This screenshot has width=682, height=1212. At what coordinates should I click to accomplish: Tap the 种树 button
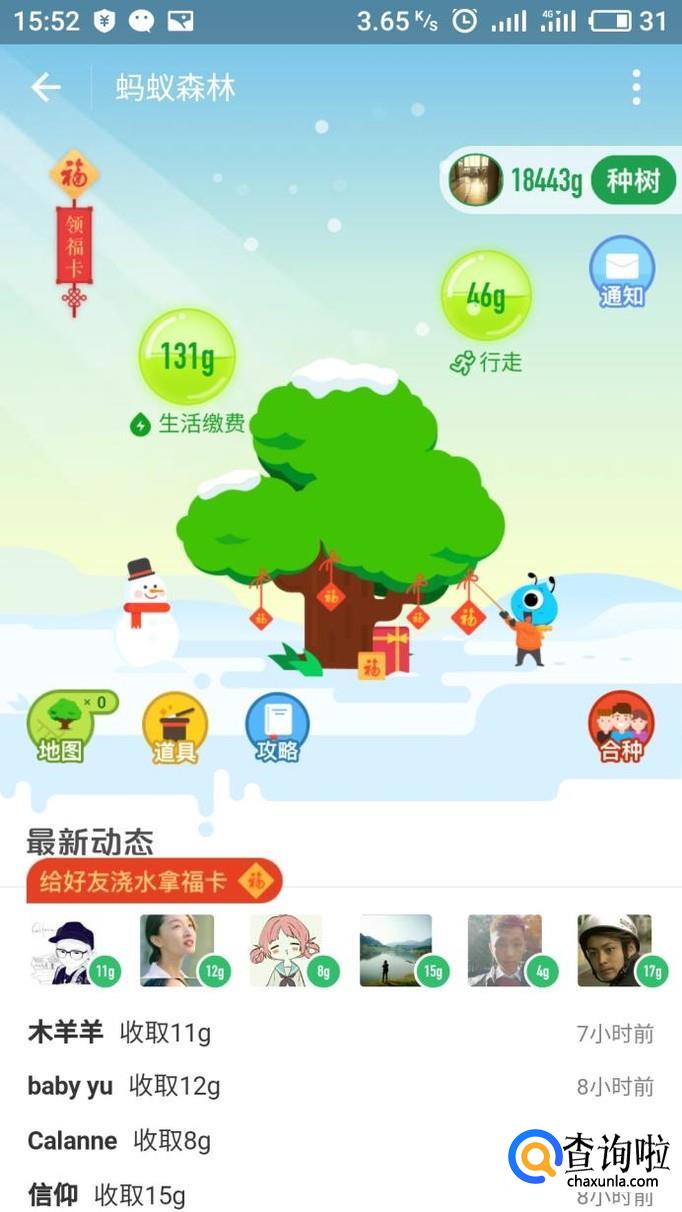(633, 181)
